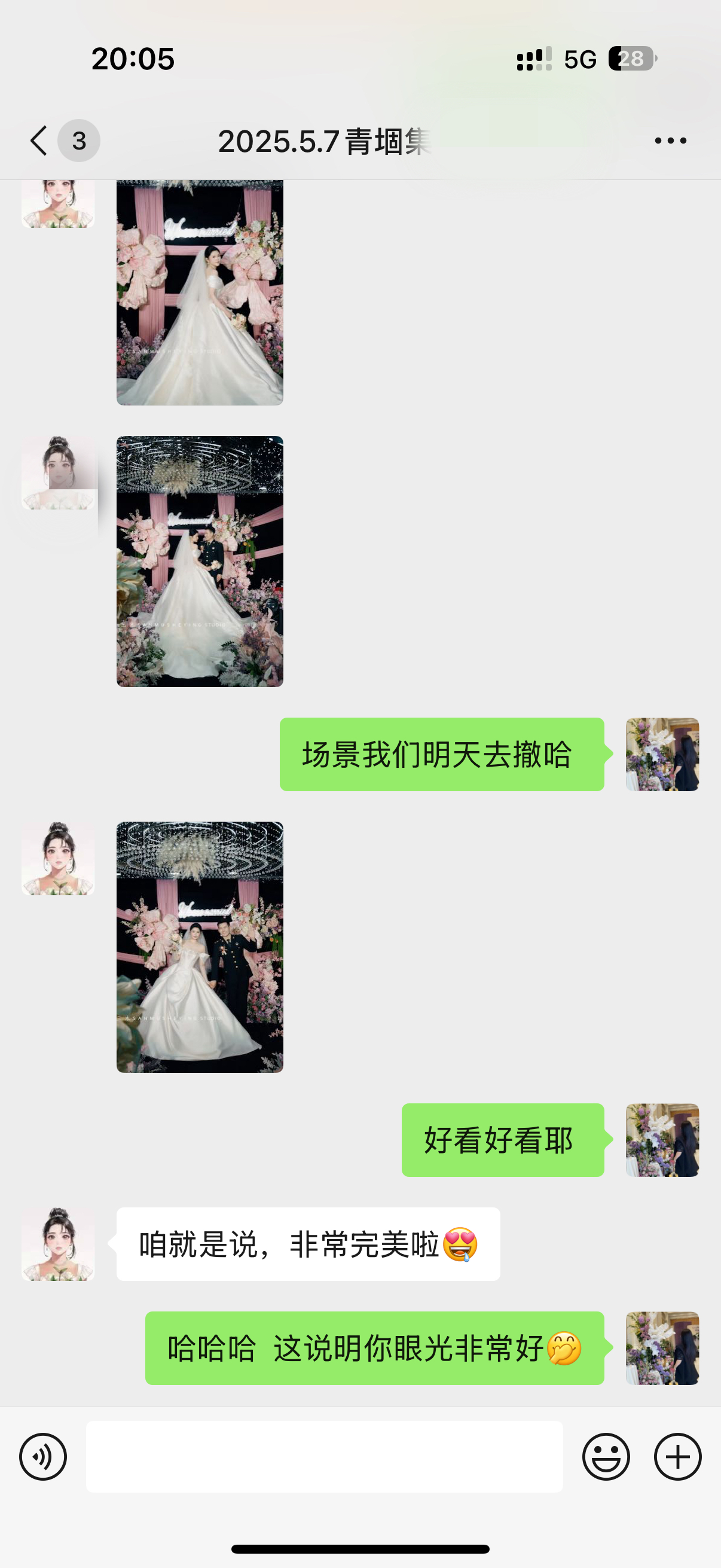The width and height of the screenshot is (721, 1568).
Task: Open the sender's avatar next to 好看好看耶
Action: click(662, 1140)
